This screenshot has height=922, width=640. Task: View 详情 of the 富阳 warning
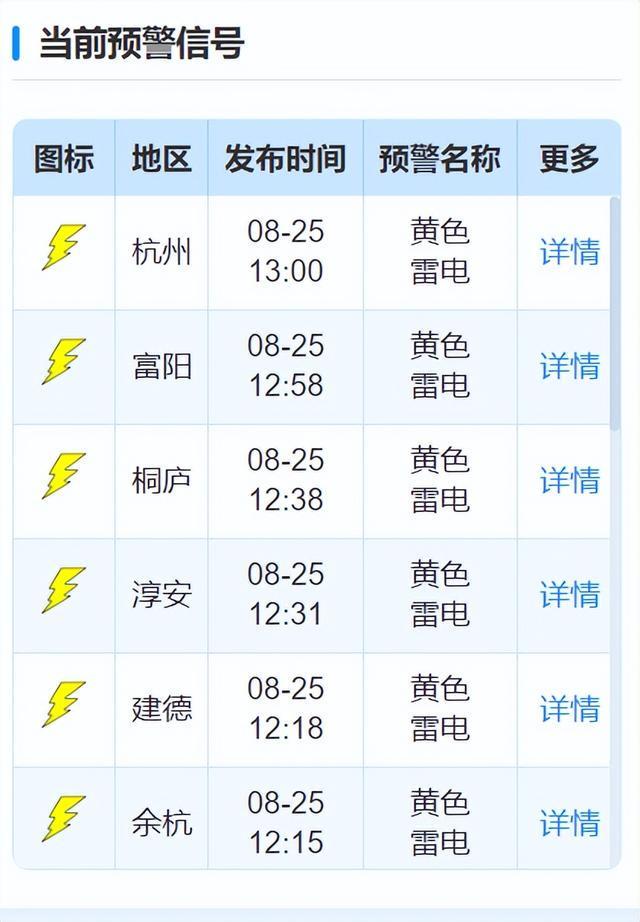569,366
